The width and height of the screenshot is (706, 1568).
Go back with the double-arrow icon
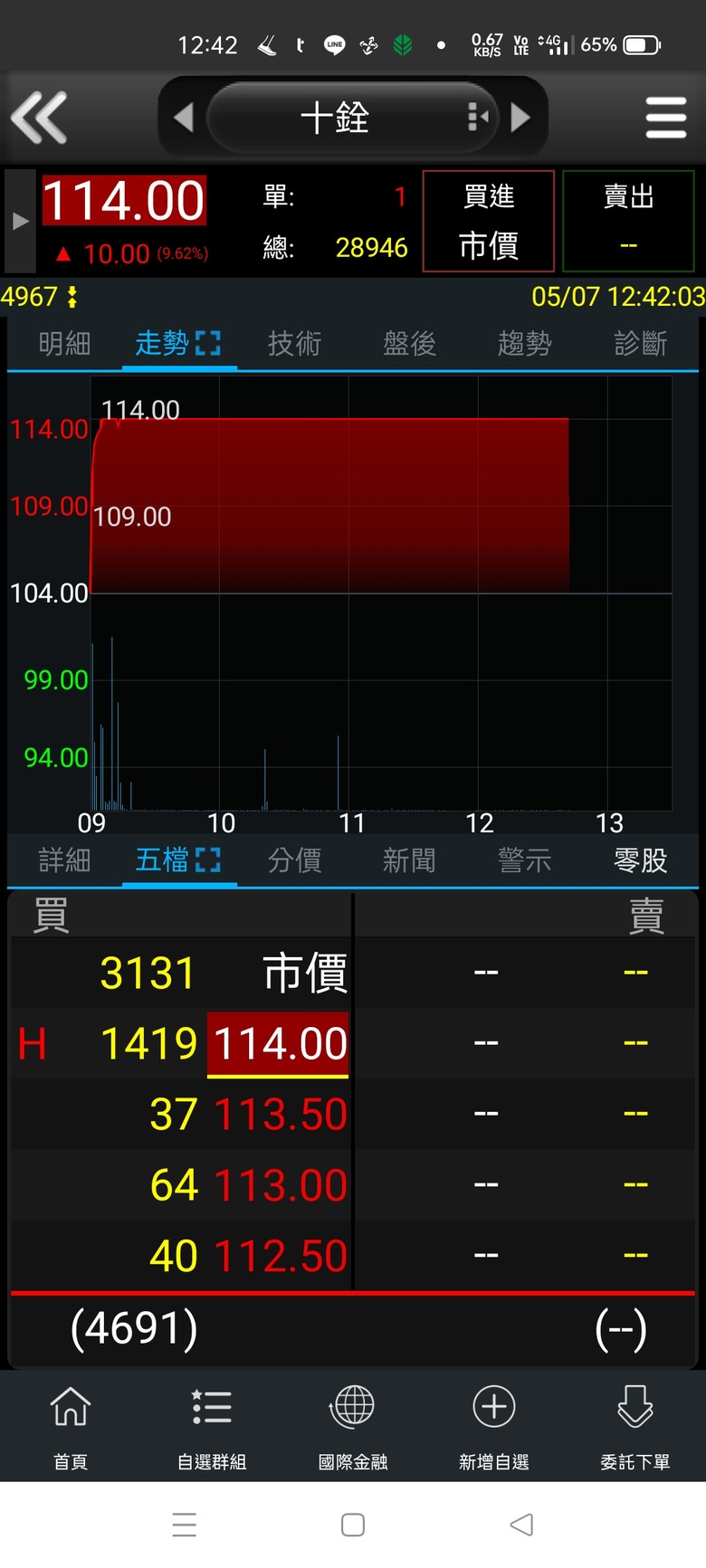(x=39, y=118)
